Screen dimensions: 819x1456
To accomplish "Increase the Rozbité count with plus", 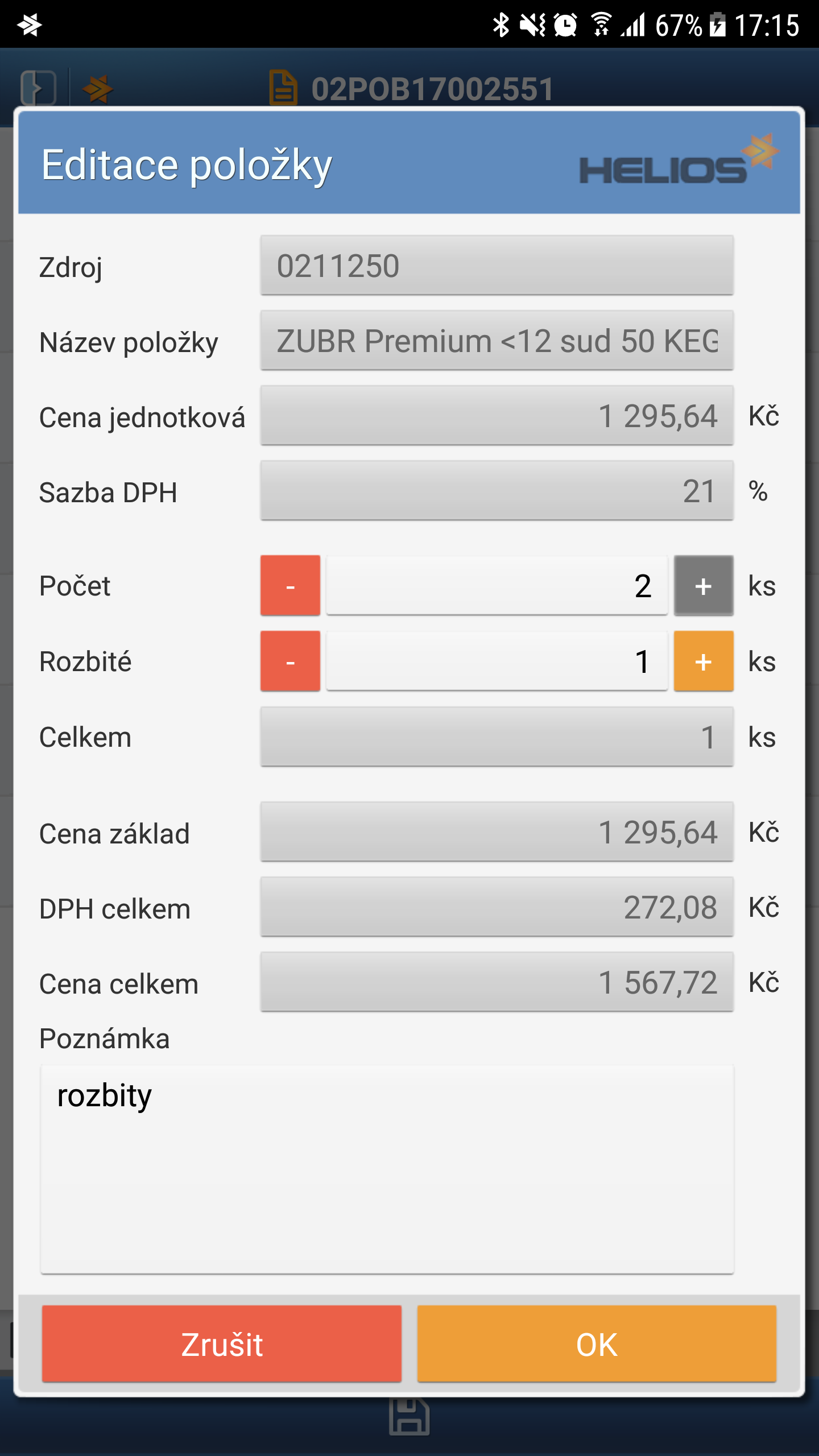I will click(x=704, y=661).
